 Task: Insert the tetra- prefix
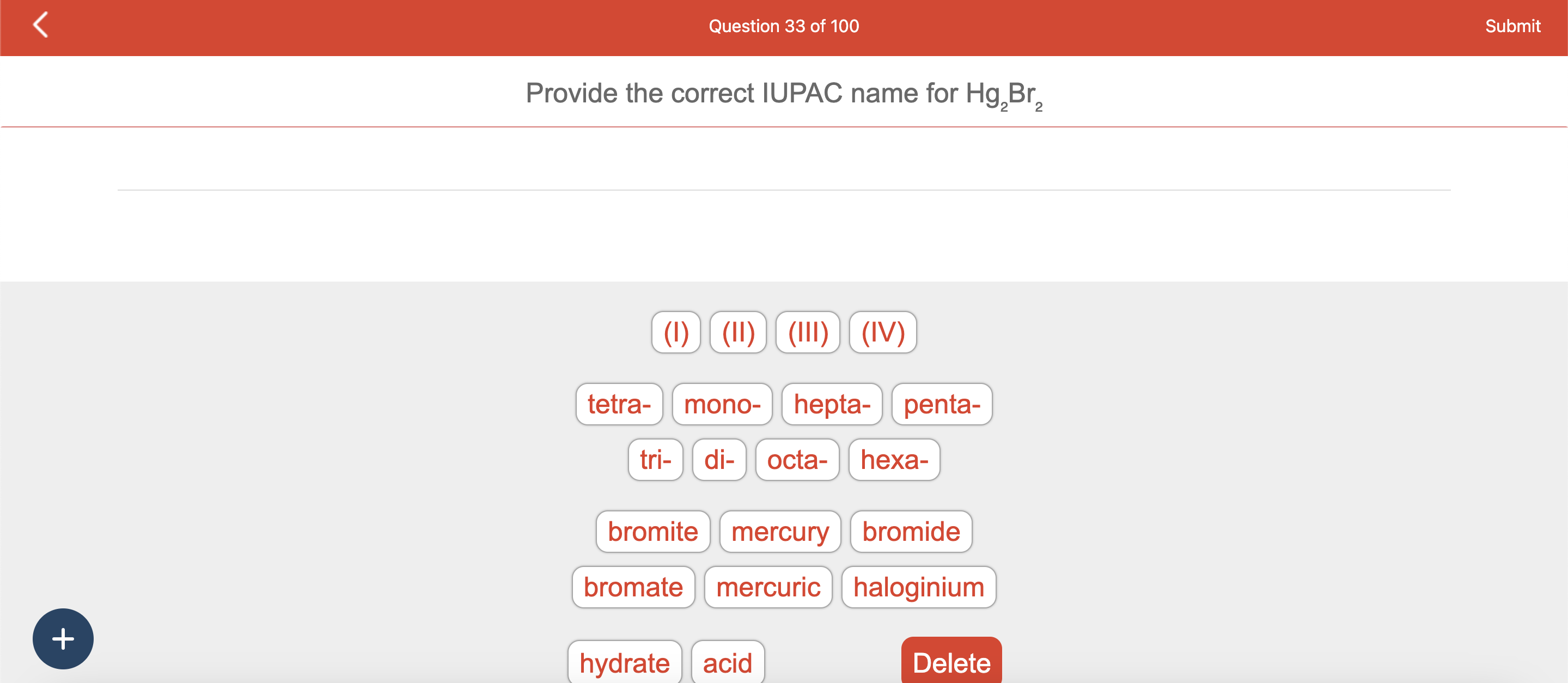tap(619, 404)
